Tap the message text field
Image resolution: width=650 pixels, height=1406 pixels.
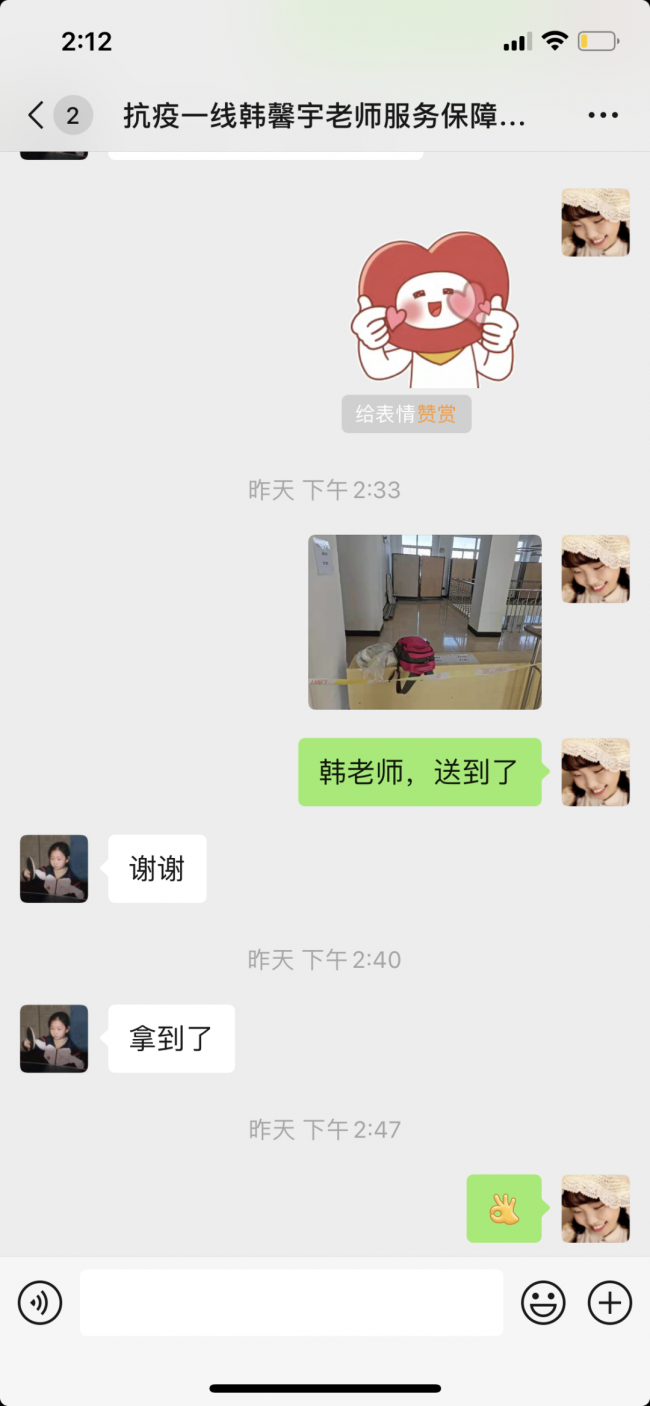291,1303
